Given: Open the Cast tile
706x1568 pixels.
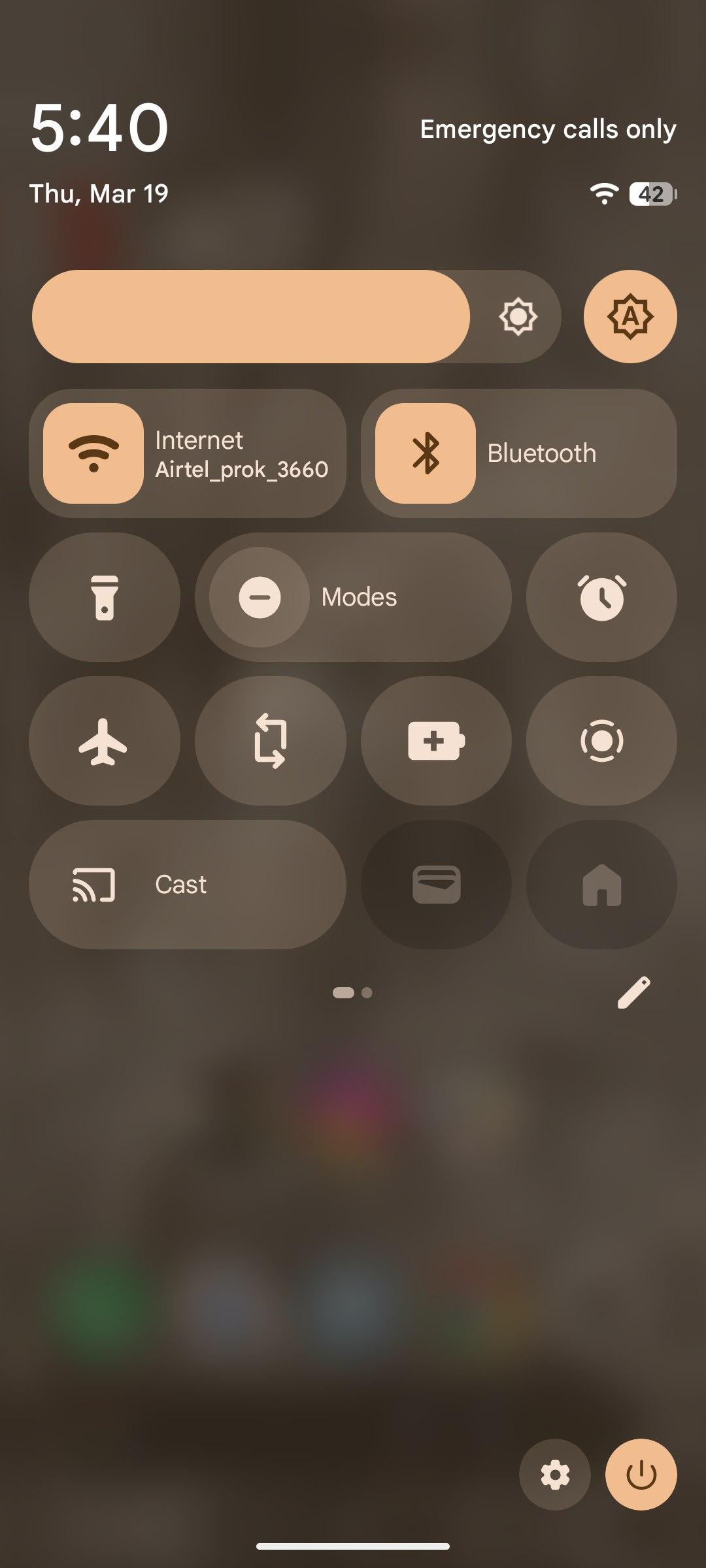Looking at the screenshot, I should pos(187,884).
